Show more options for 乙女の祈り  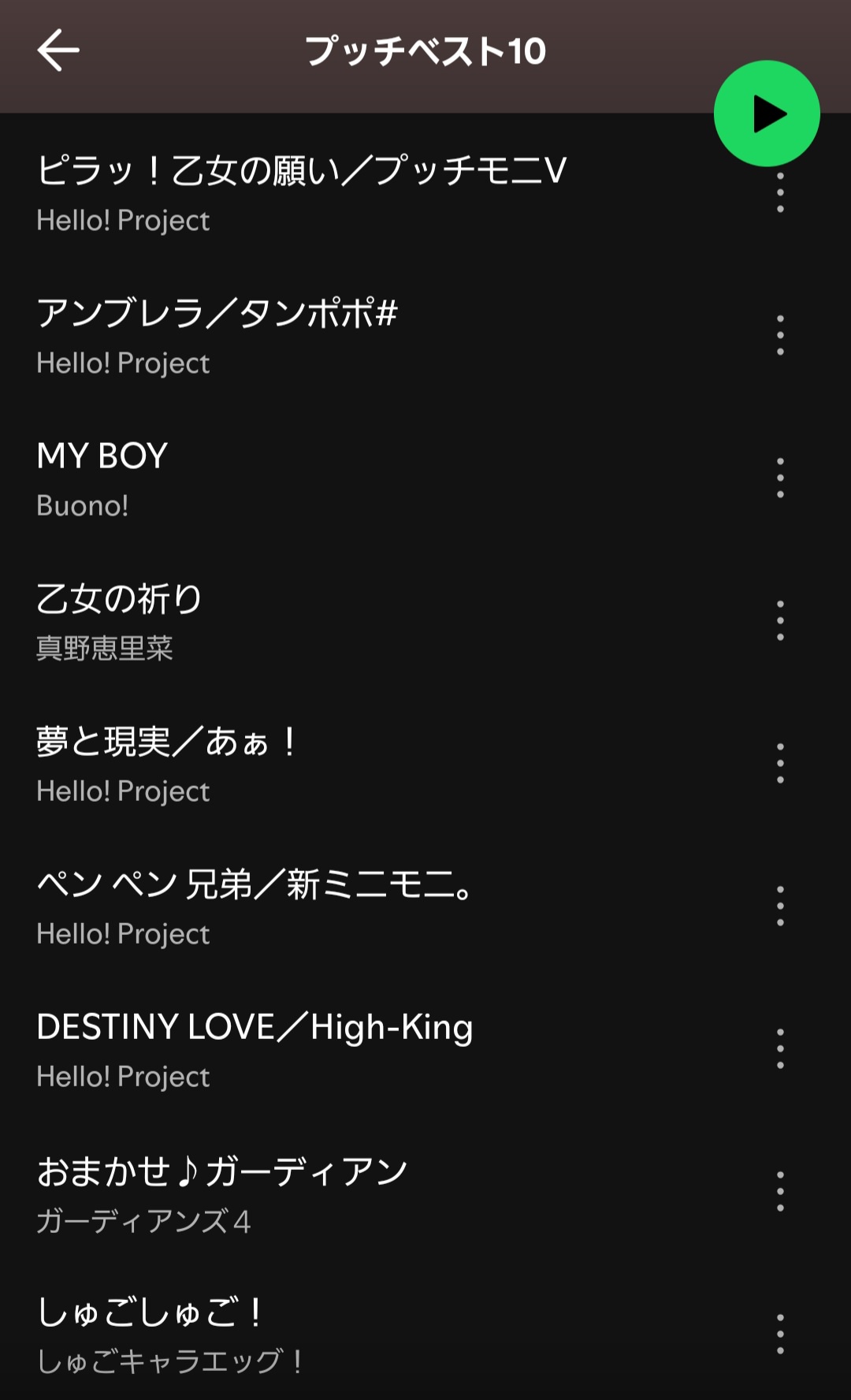point(780,620)
